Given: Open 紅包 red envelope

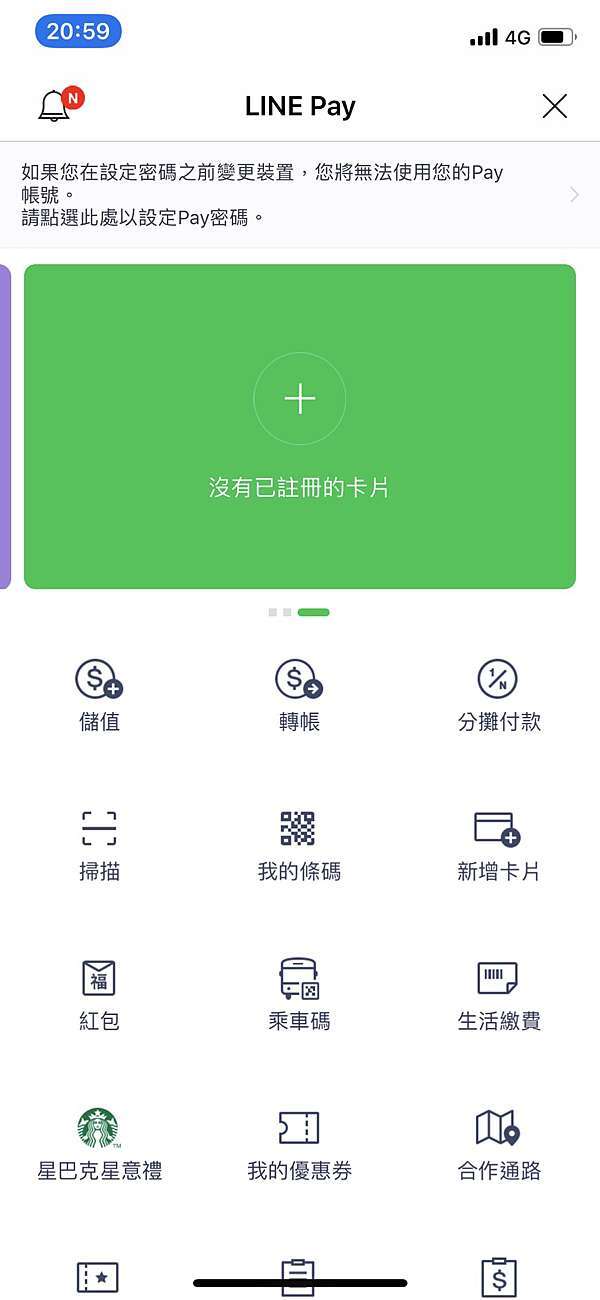Looking at the screenshot, I should pyautogui.click(x=99, y=995).
